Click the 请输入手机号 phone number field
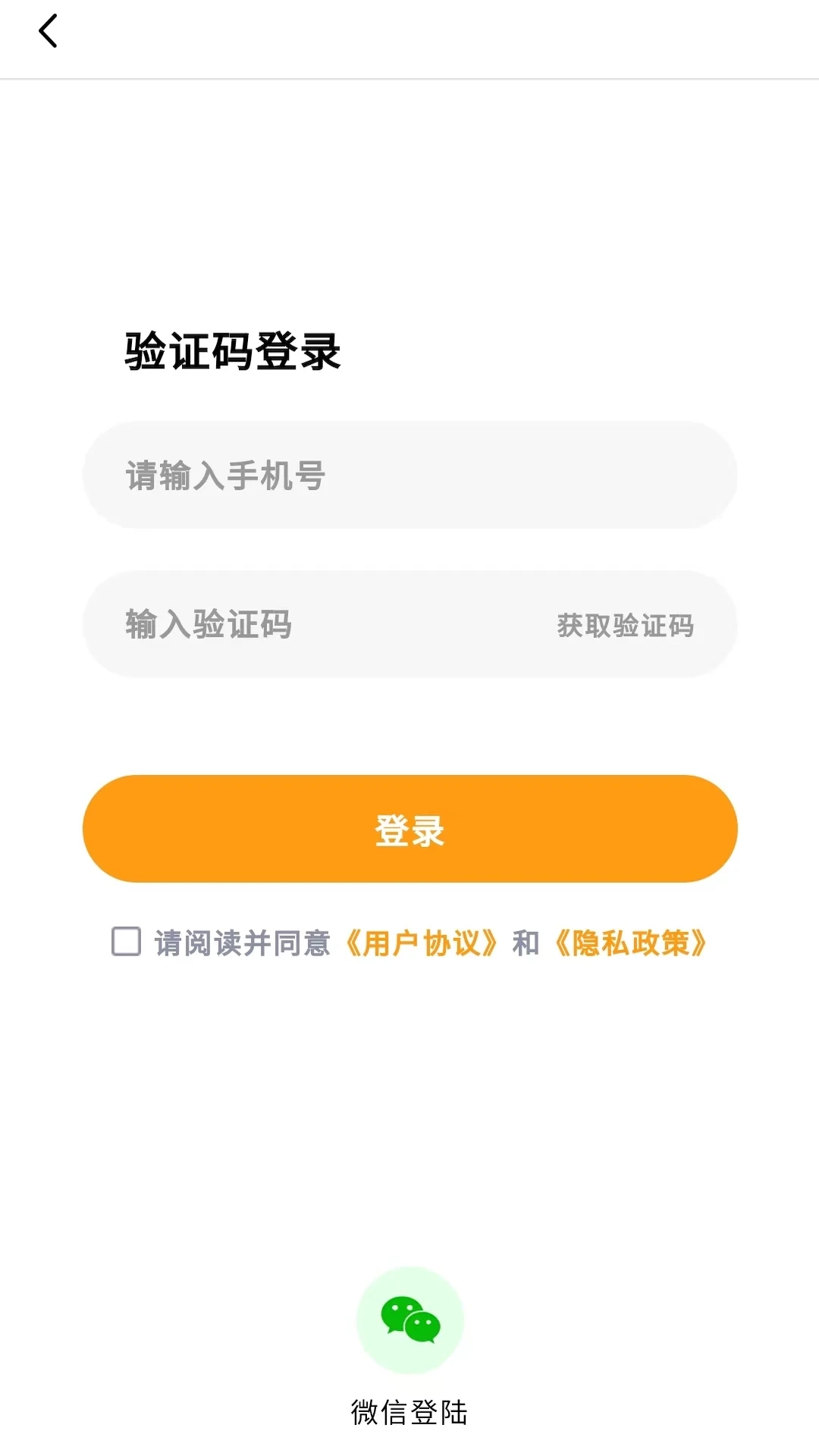Image resolution: width=819 pixels, height=1456 pixels. click(x=409, y=474)
